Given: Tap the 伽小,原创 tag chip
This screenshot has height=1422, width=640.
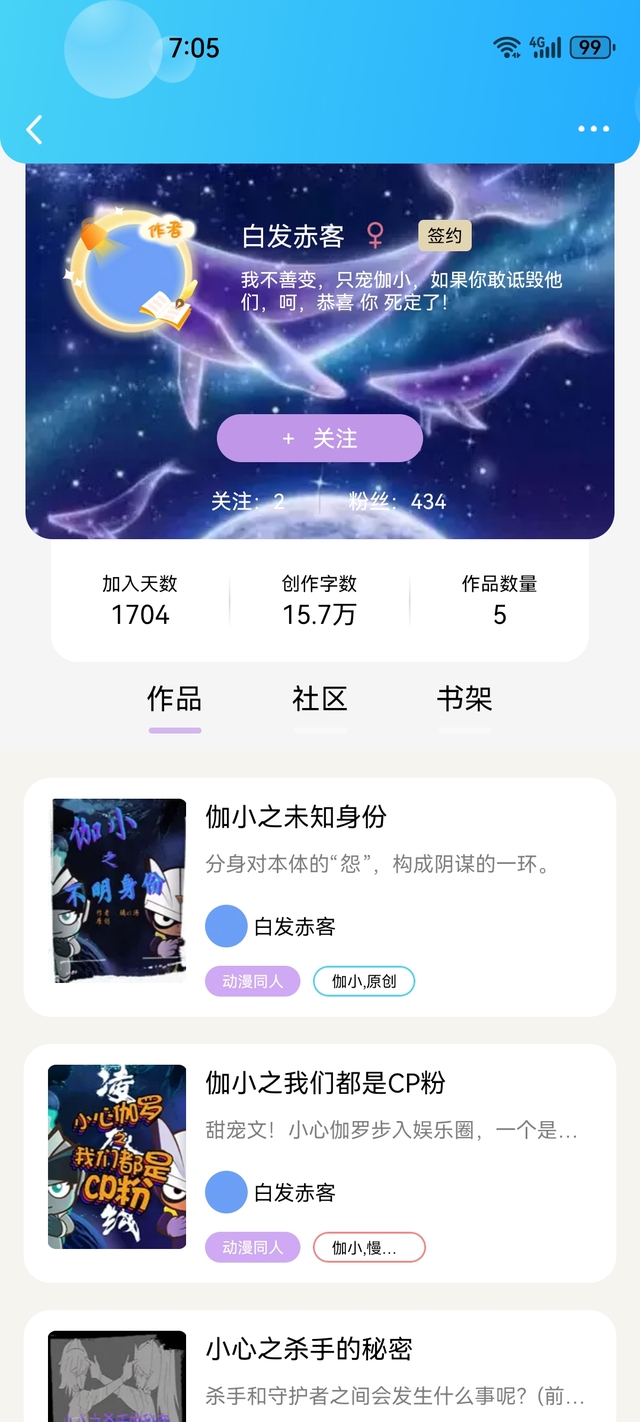Looking at the screenshot, I should (x=364, y=982).
